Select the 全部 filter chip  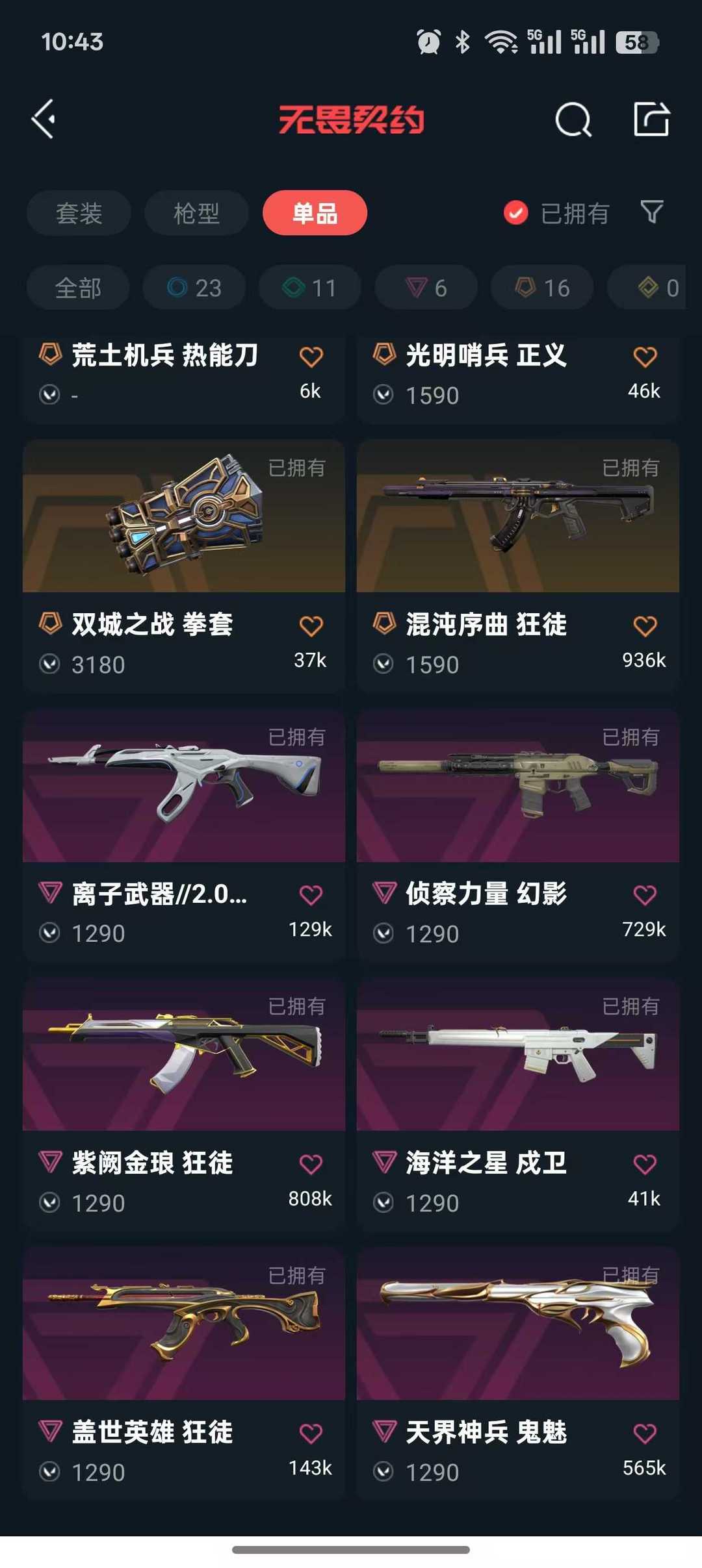[x=77, y=287]
